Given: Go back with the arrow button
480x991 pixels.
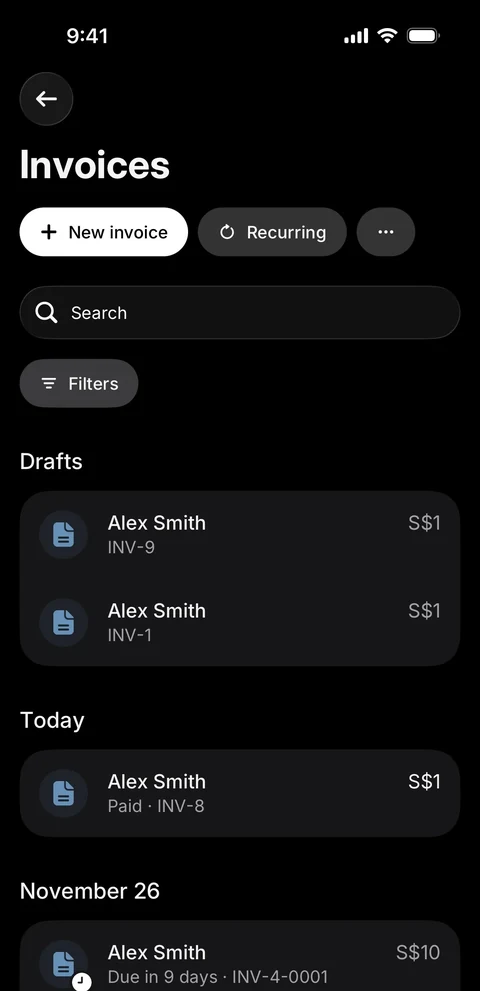Looking at the screenshot, I should coord(46,99).
